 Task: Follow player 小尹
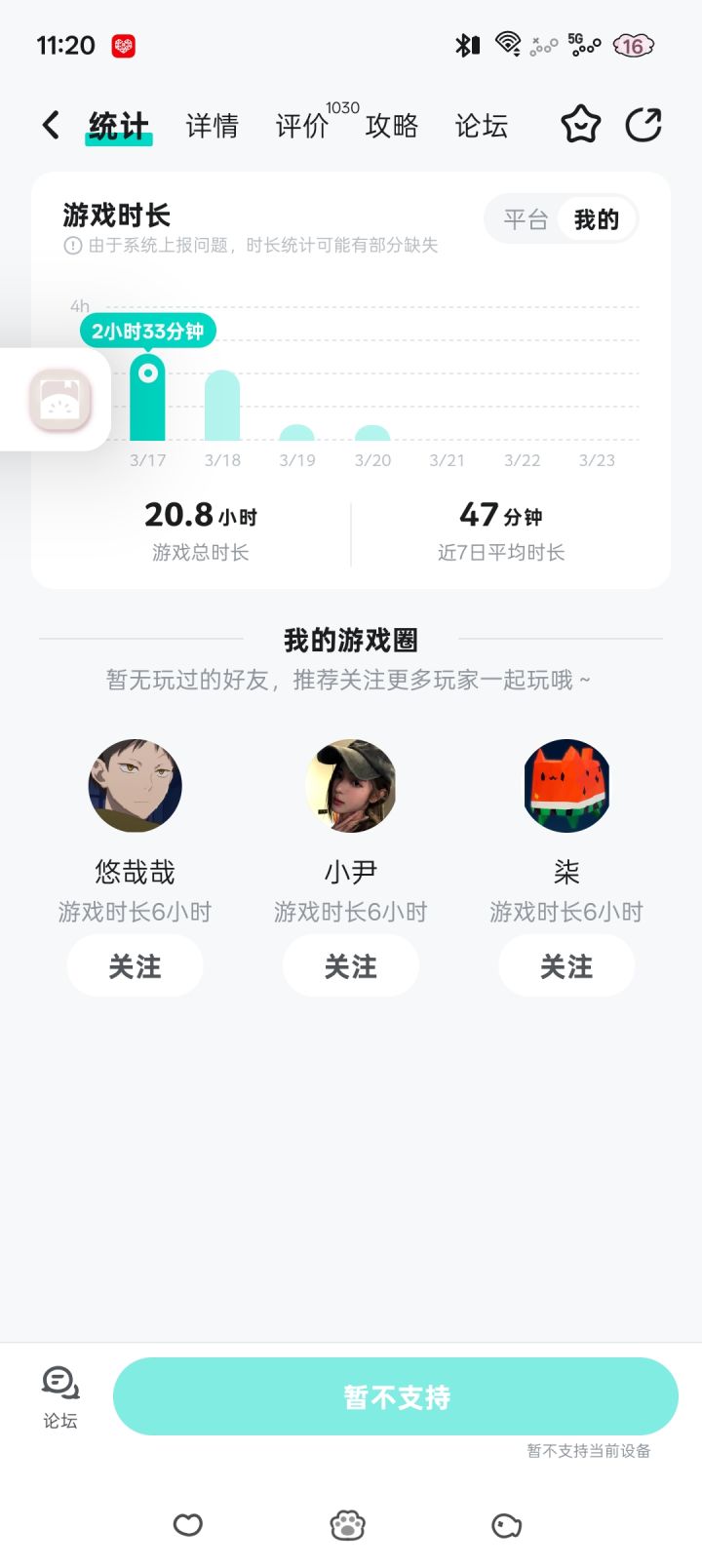[x=351, y=966]
